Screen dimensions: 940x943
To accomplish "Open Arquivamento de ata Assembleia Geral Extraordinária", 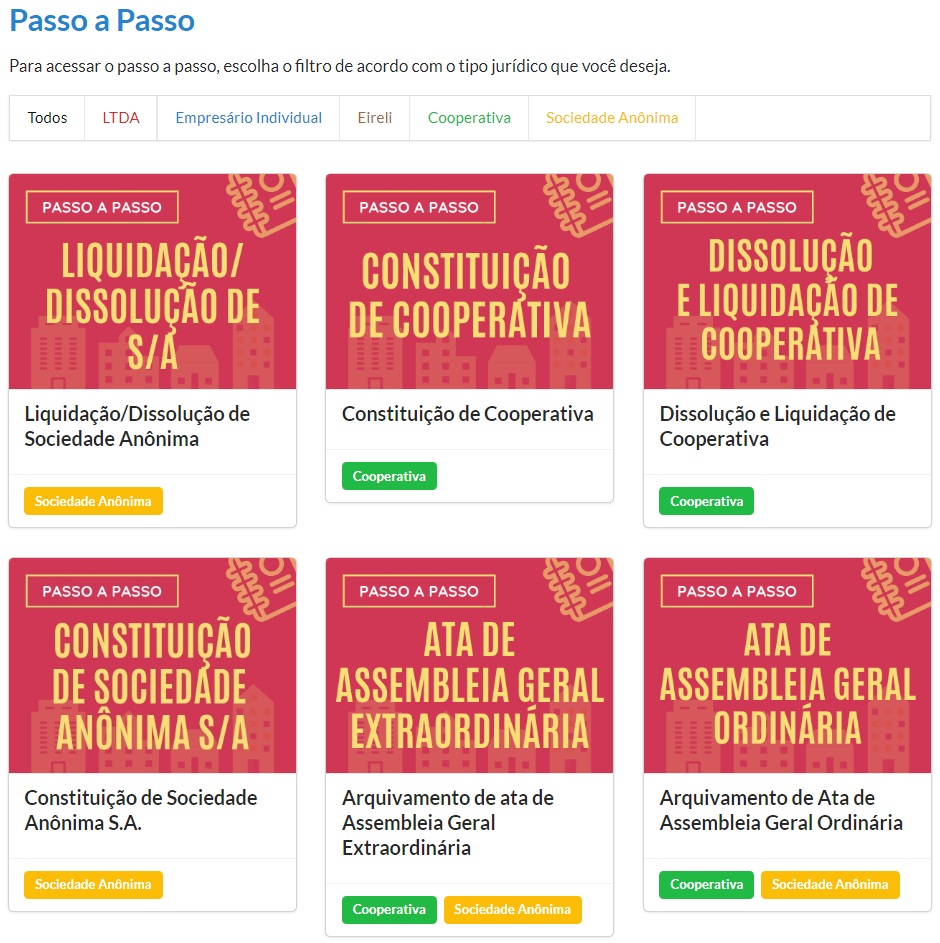I will pos(447,822).
